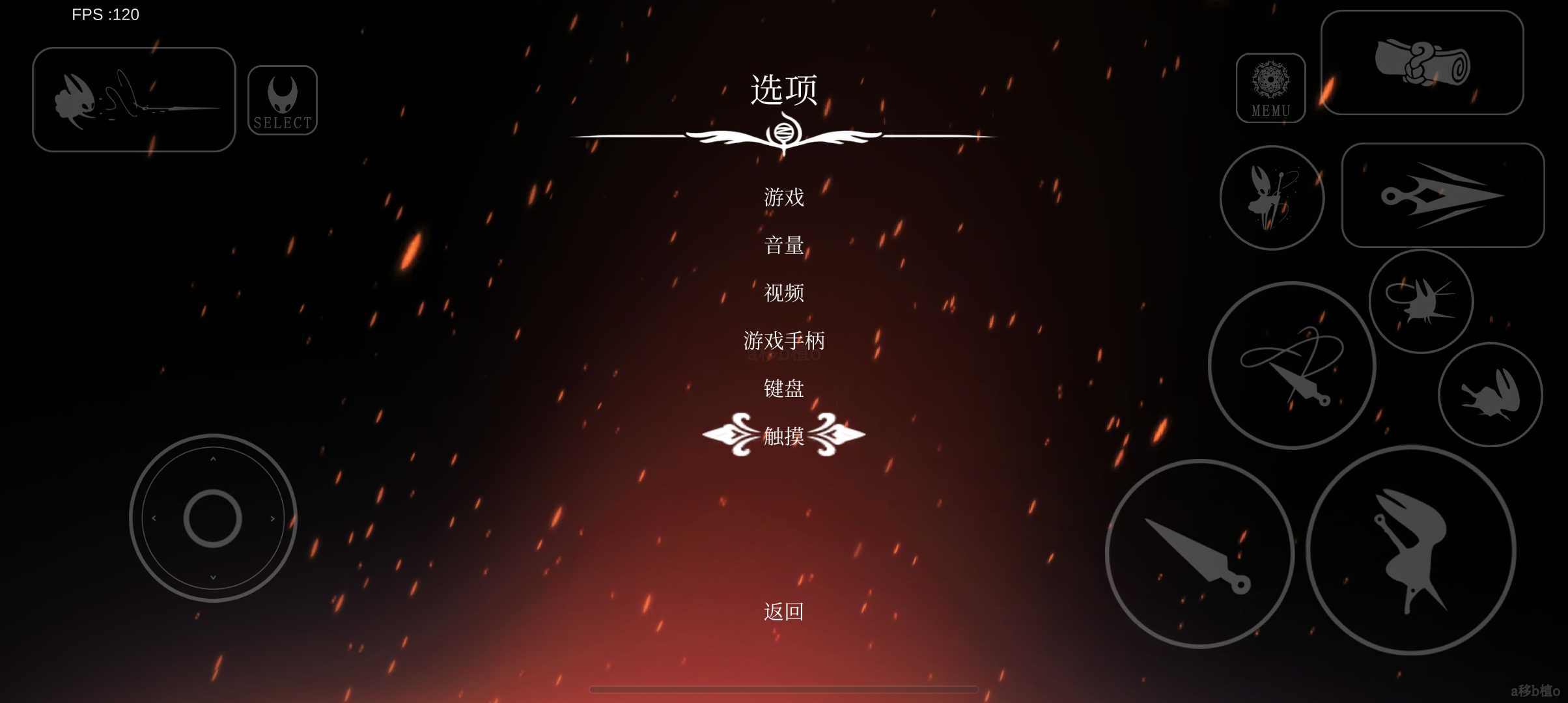1568x703 pixels.
Task: Tap the virtual joystick center
Action: pos(213,518)
